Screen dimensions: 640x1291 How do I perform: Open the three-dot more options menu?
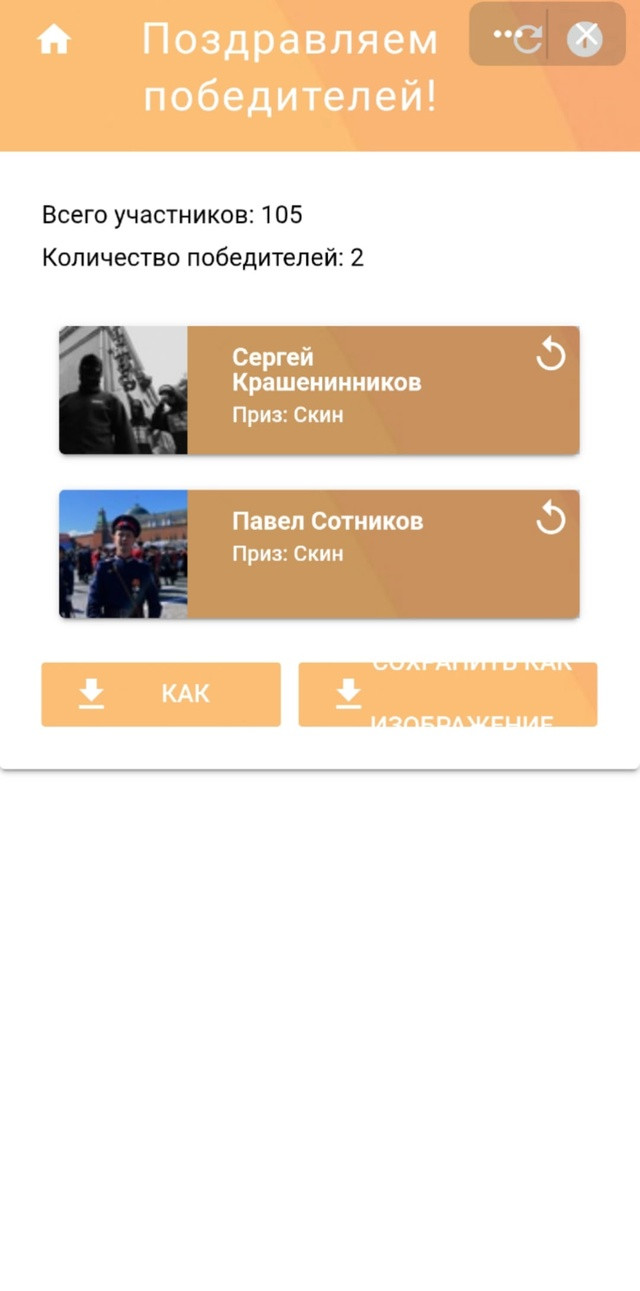pos(508,35)
